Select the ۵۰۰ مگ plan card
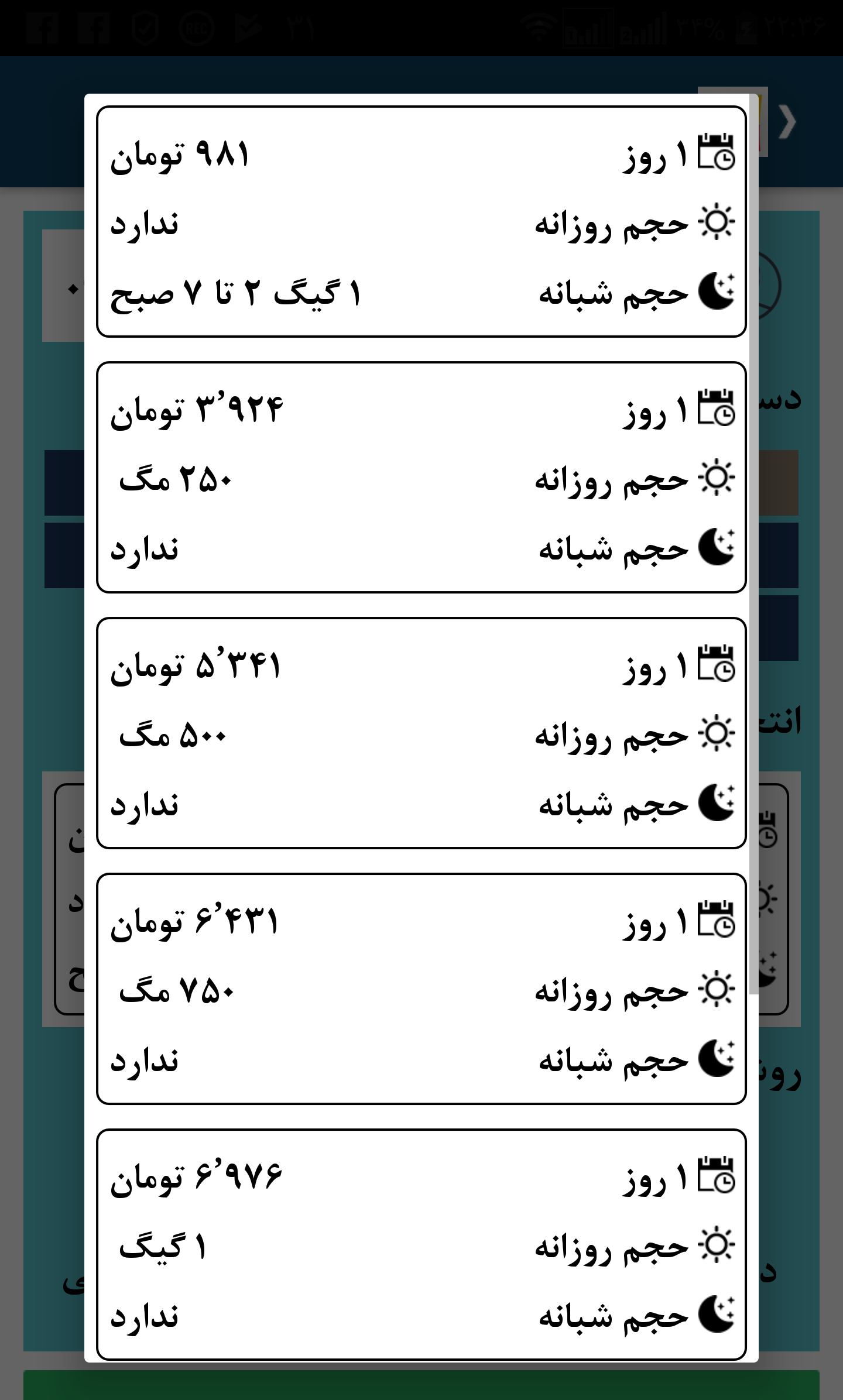Viewport: 843px width, 1400px height. coord(421,737)
